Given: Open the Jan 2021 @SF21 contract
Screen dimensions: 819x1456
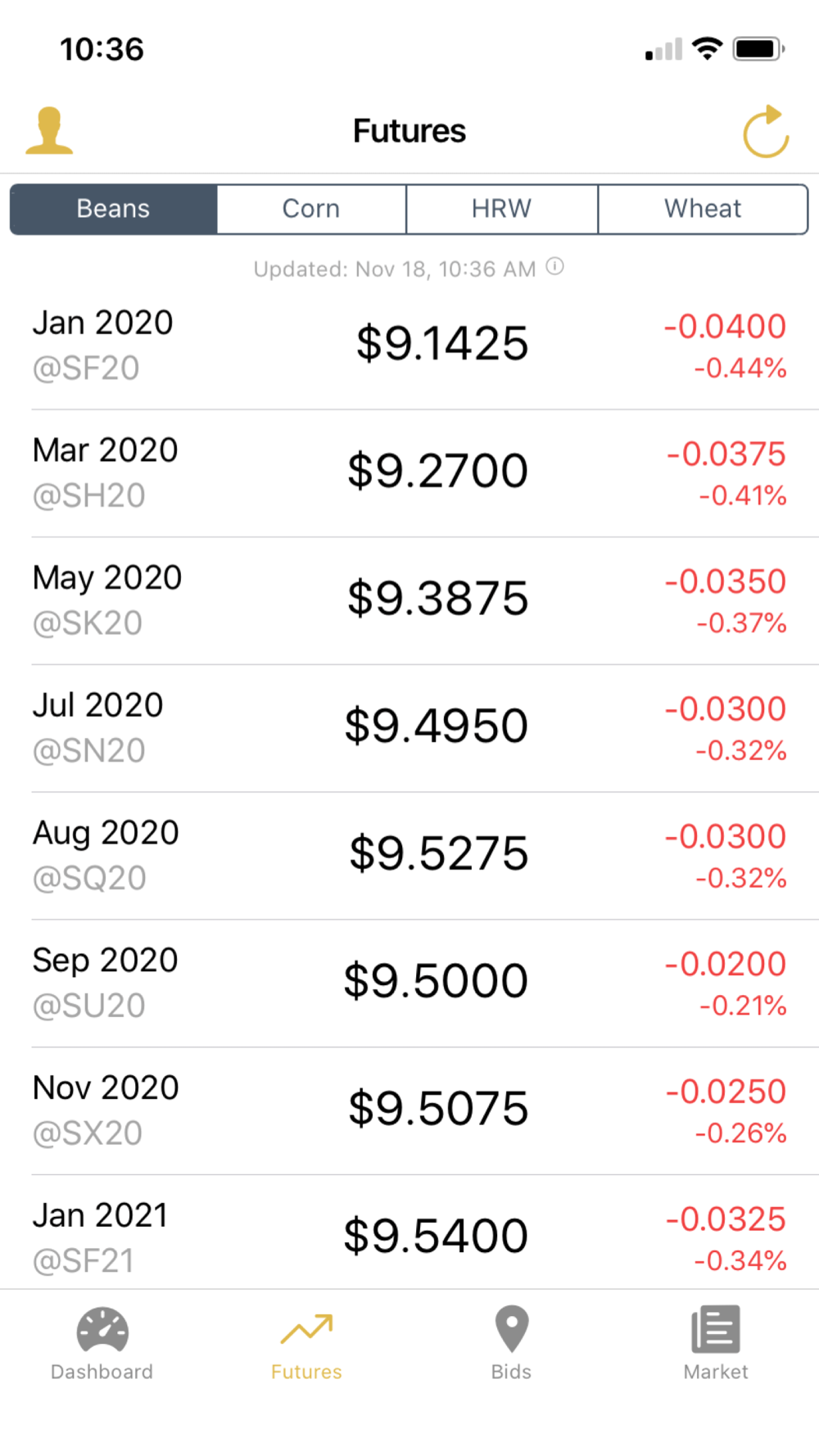Looking at the screenshot, I should coord(409,1235).
